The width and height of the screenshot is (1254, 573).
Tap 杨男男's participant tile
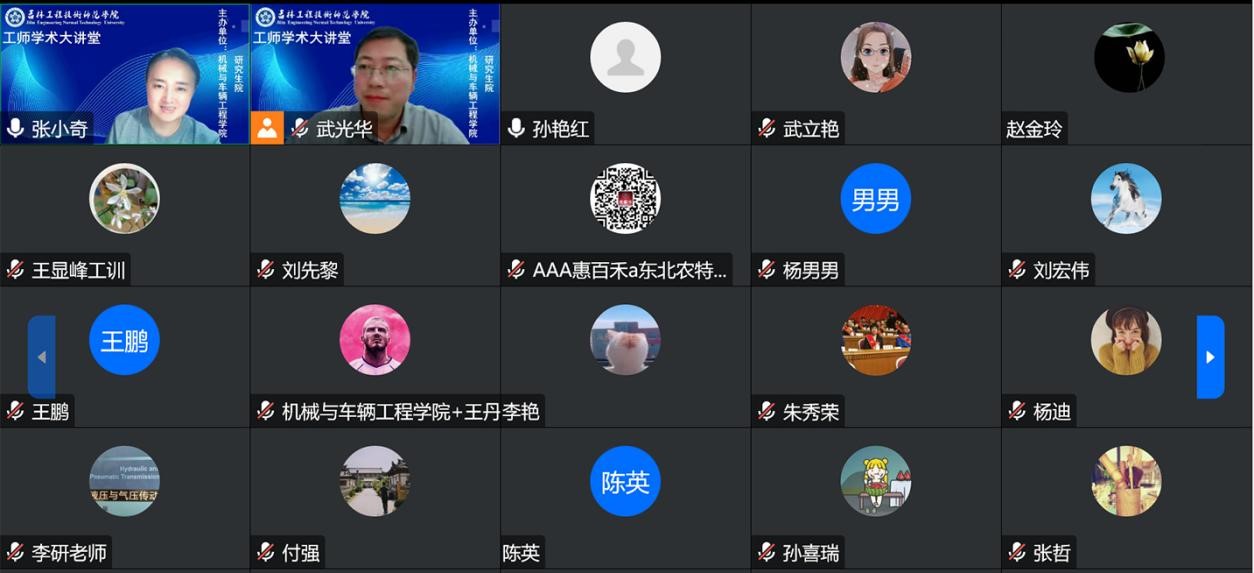875,215
